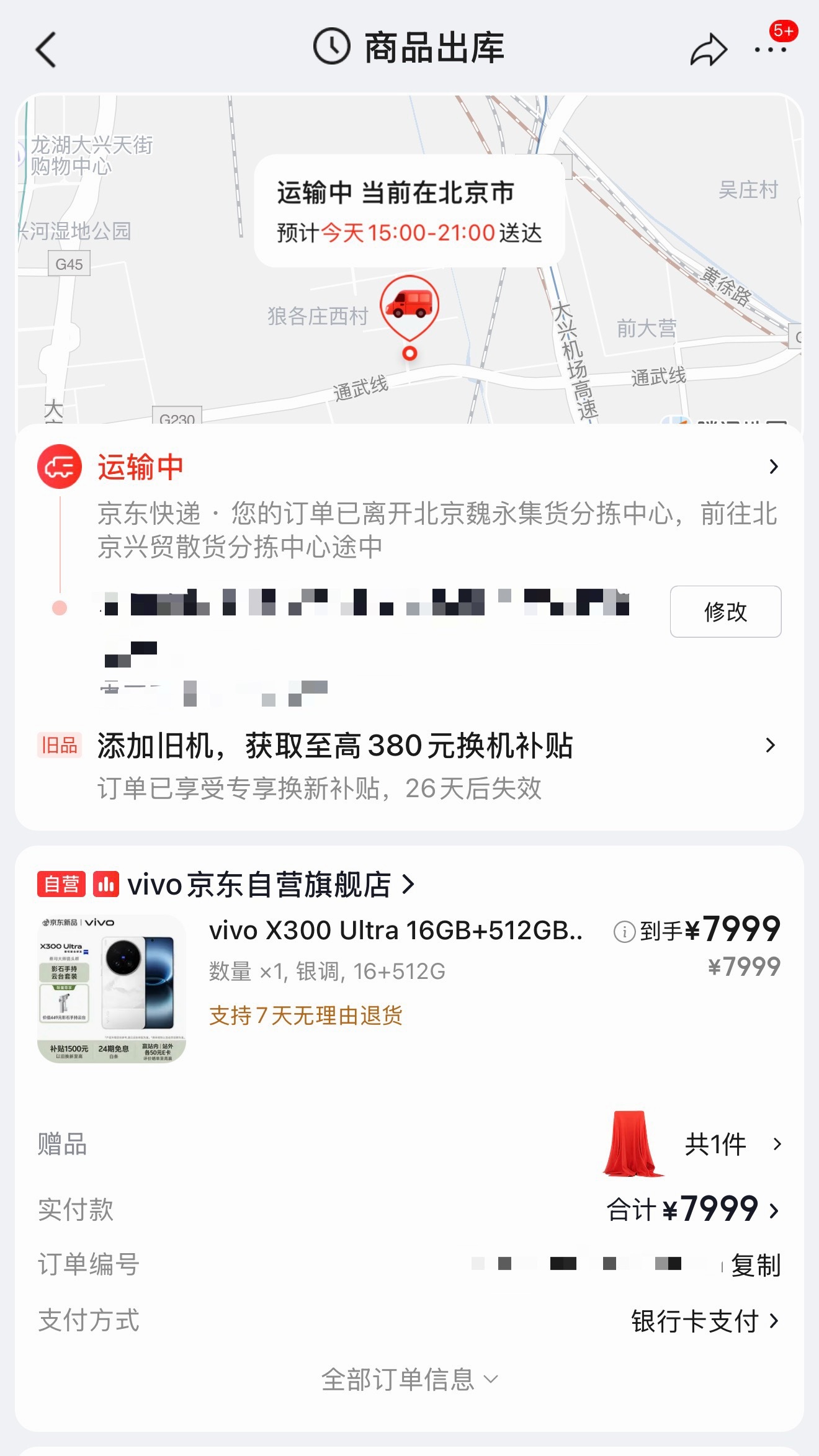Tap the 修改 button to edit the address
819x1456 pixels.
[x=725, y=612]
